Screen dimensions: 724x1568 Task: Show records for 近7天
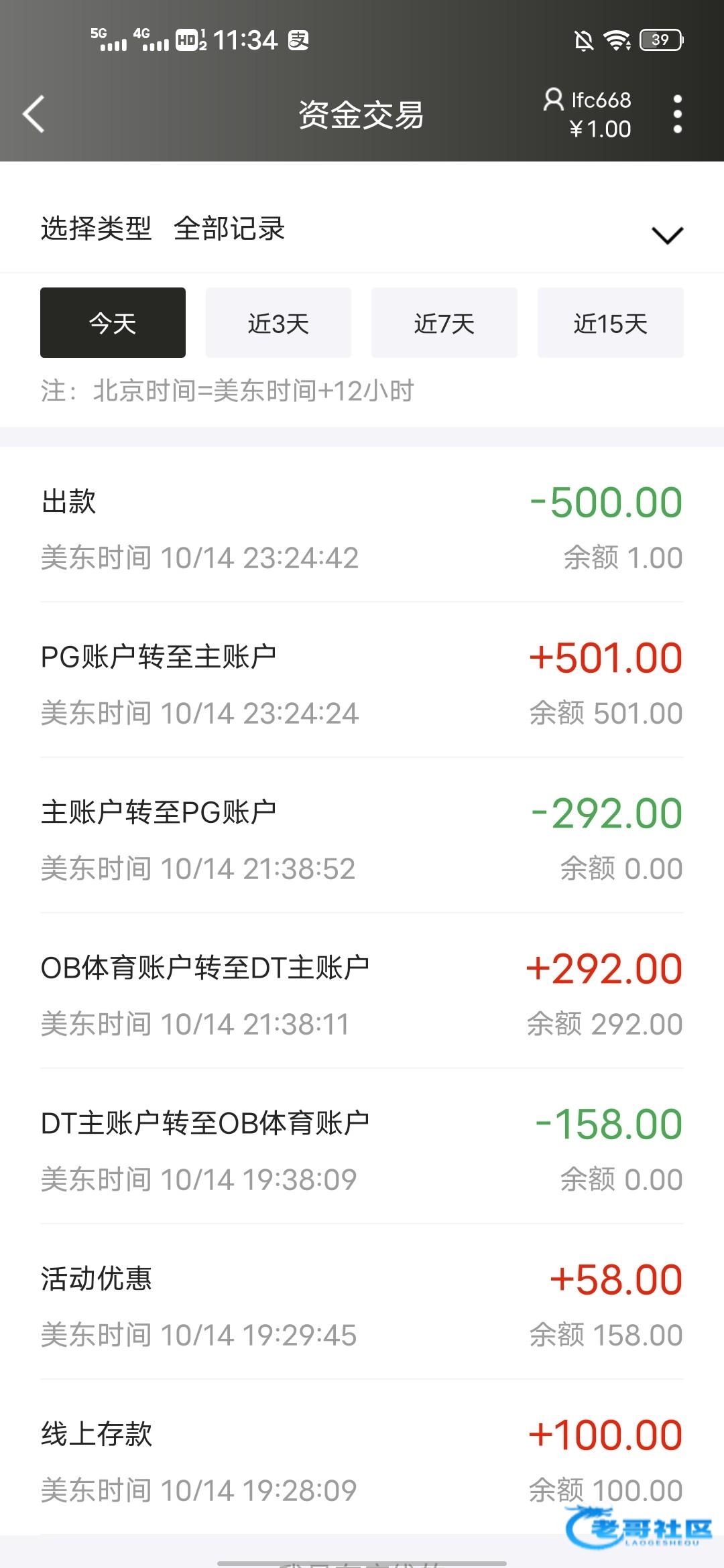coord(444,323)
